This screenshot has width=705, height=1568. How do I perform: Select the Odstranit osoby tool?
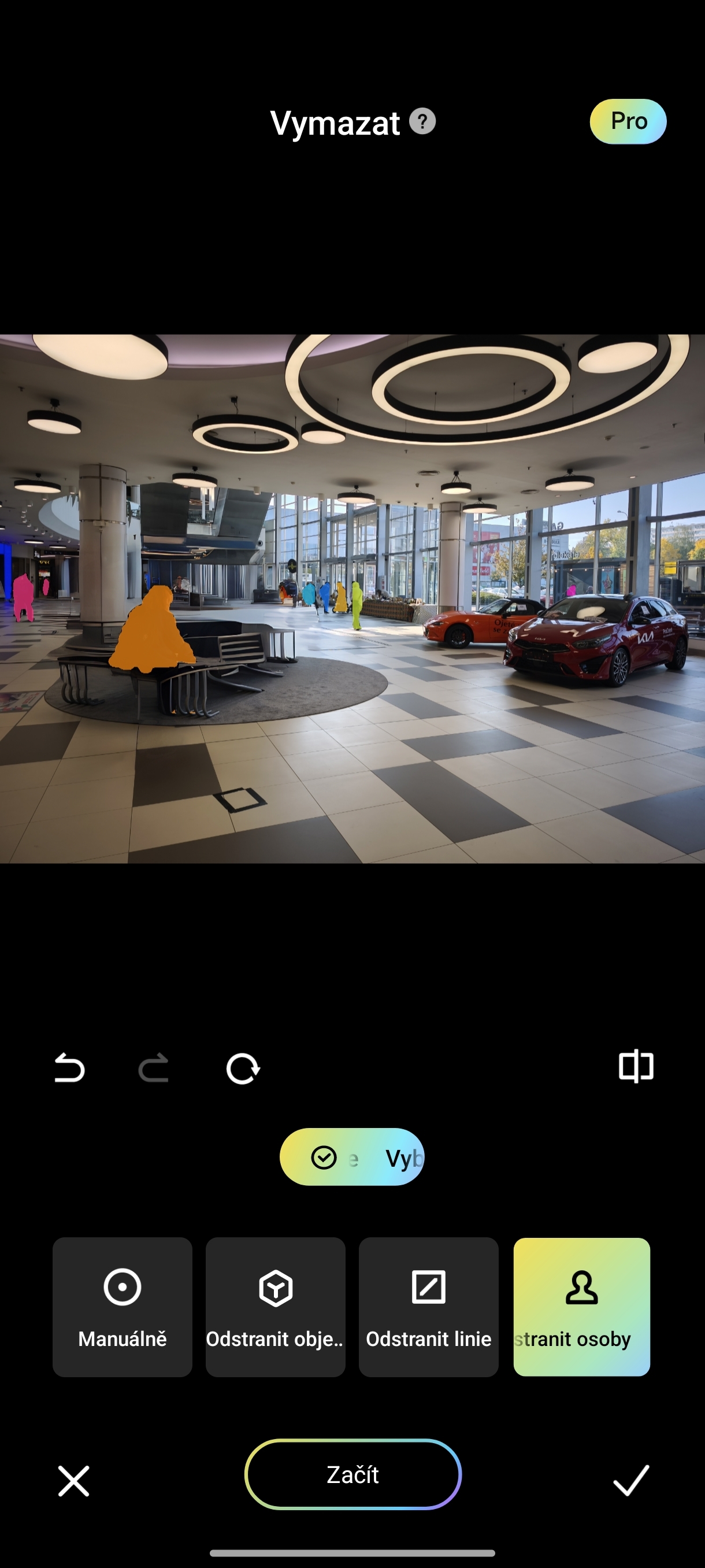pos(581,1307)
